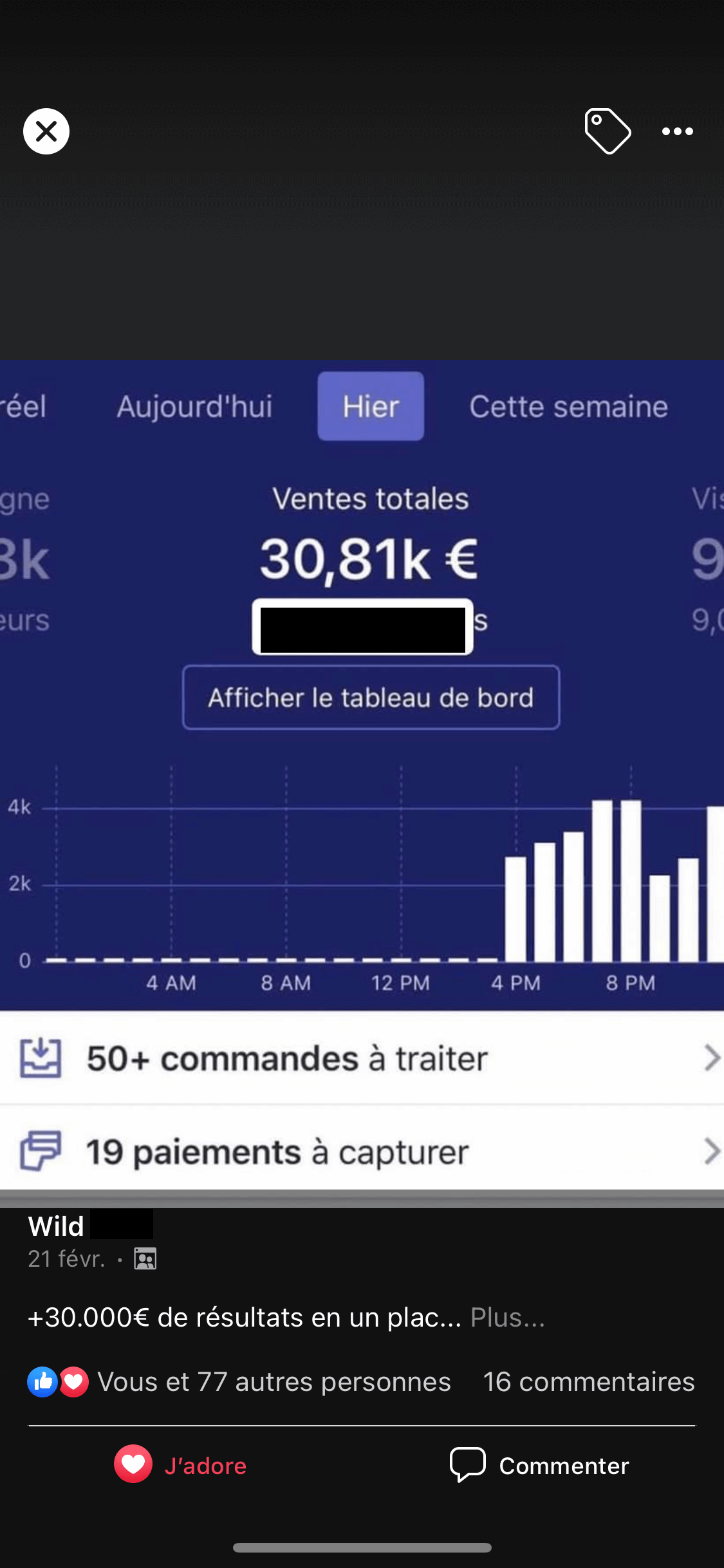Tap the shared dashboard photo

point(362,775)
